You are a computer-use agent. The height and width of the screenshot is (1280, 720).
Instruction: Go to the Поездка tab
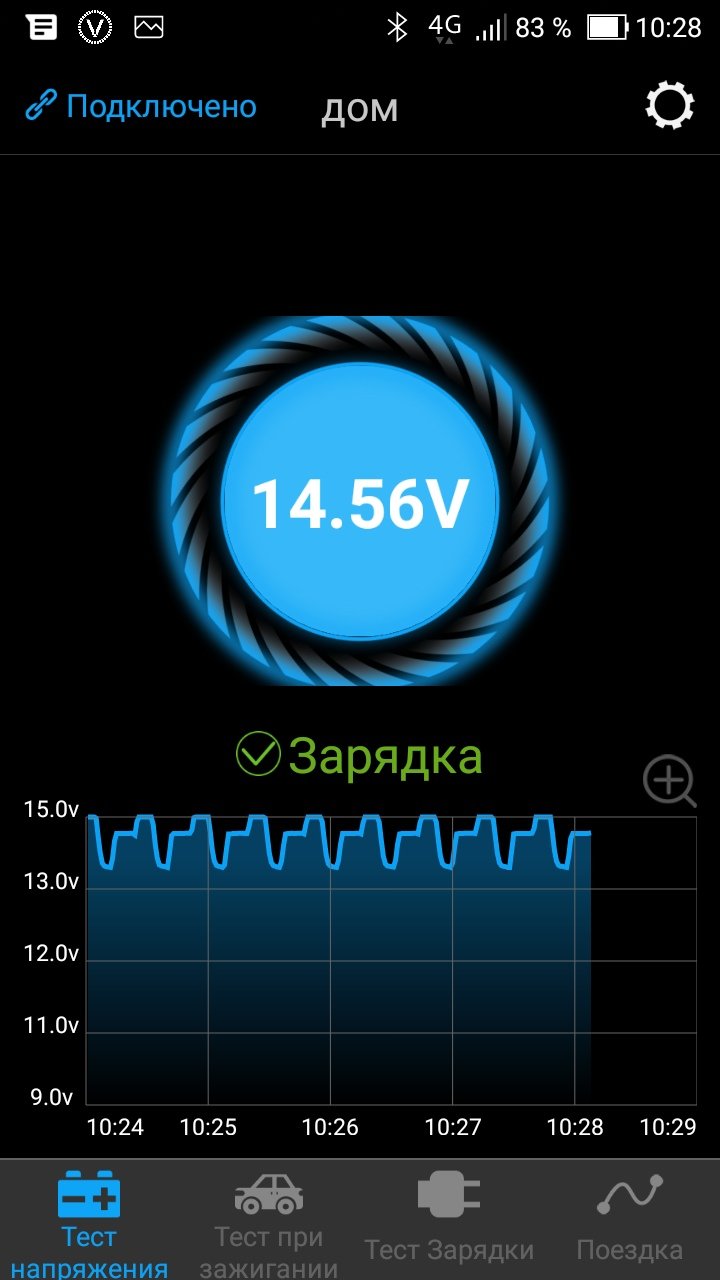630,1218
